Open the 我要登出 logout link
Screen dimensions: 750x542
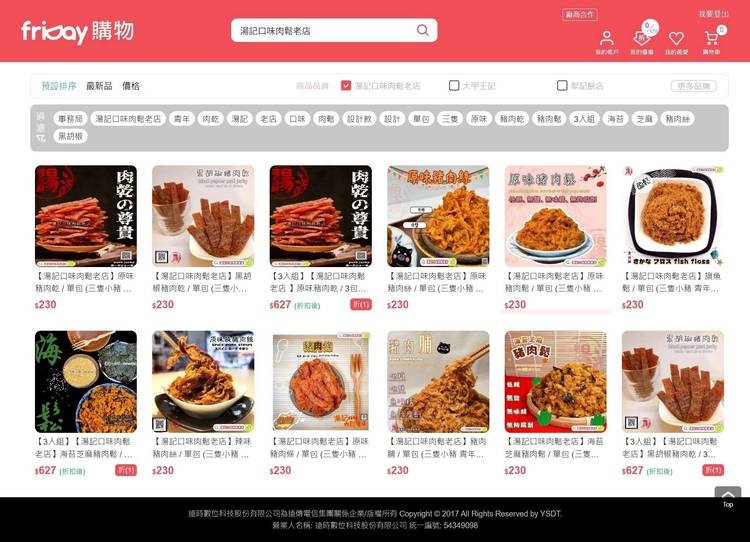713,14
